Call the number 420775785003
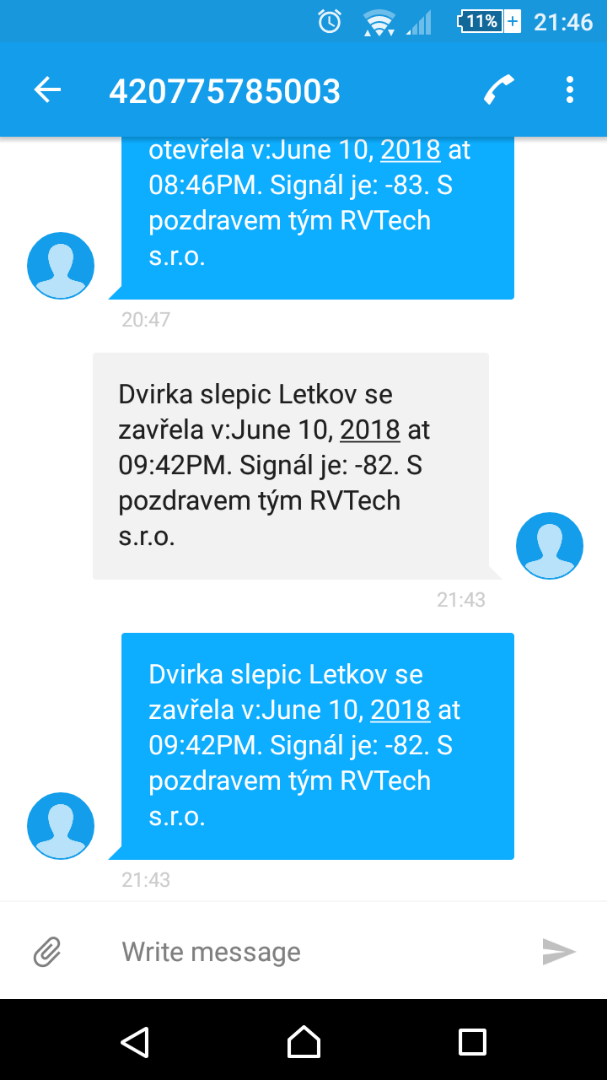This screenshot has width=607, height=1080. [499, 90]
